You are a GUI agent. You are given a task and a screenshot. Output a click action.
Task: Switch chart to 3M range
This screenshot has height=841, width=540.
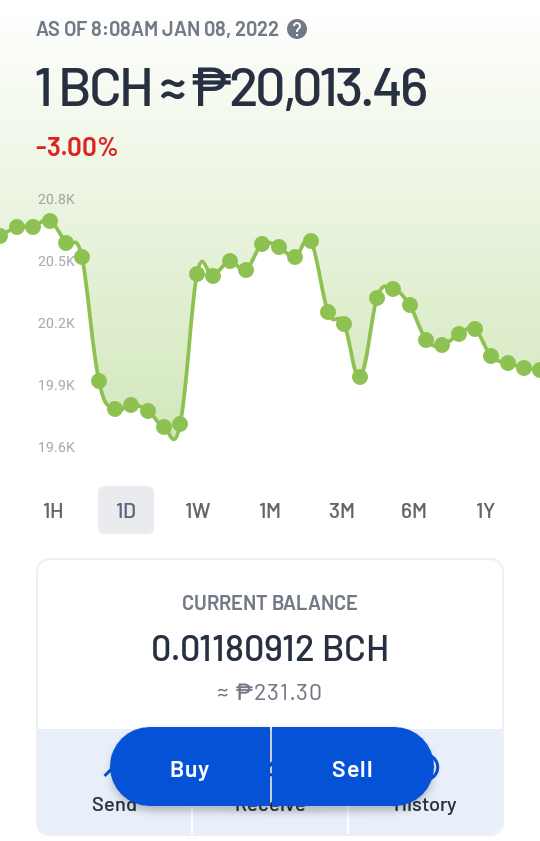[x=342, y=511]
